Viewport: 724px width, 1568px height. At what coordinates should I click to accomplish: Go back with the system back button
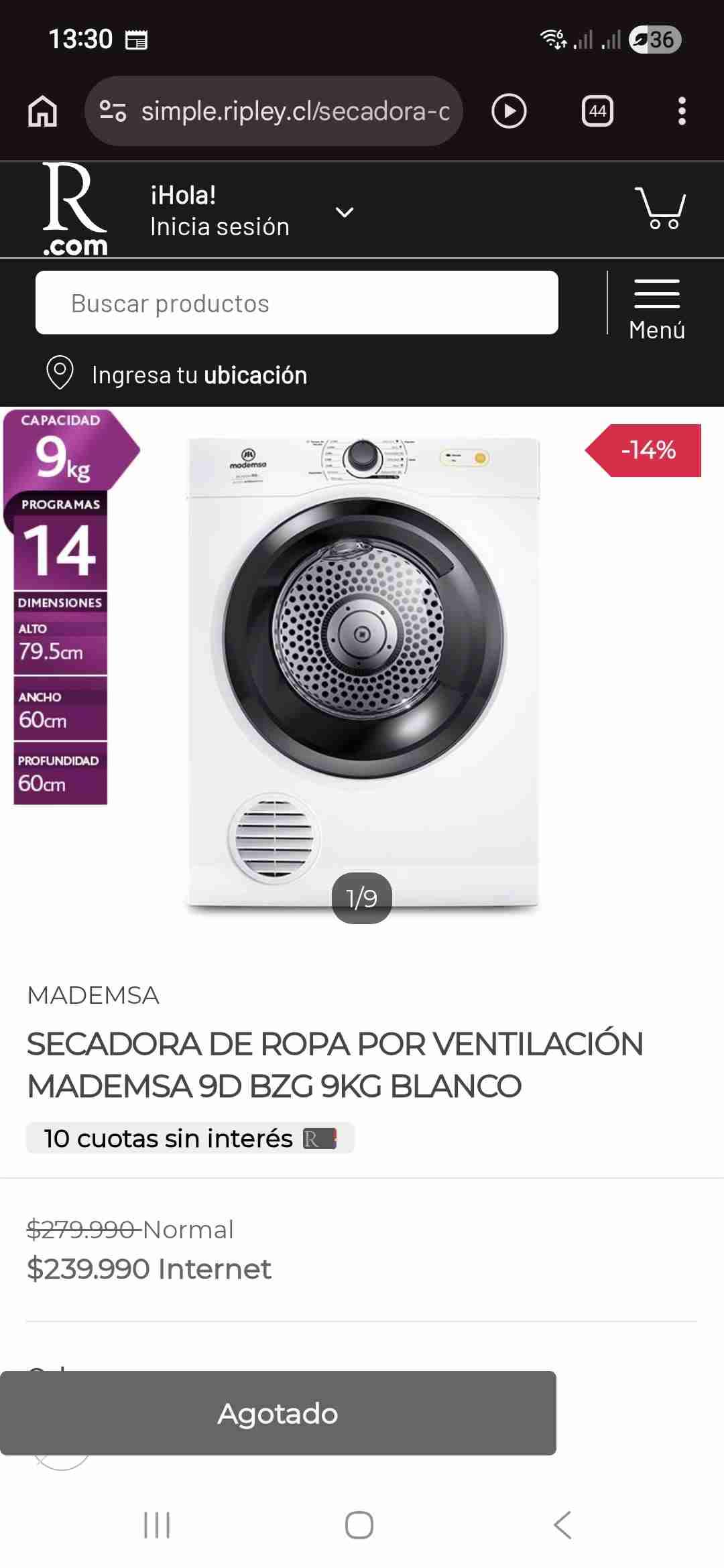pos(562,1525)
